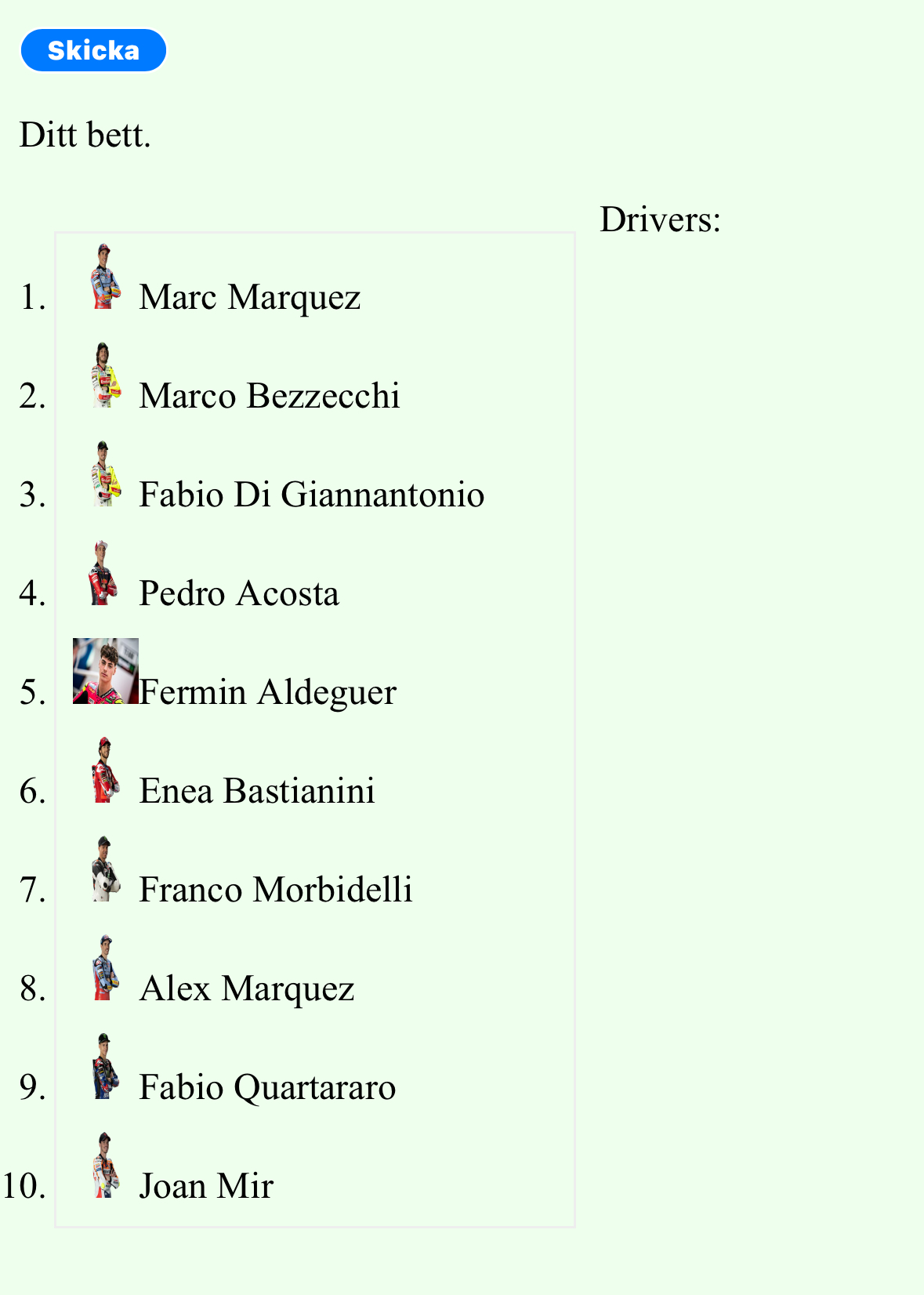Tap Enea Bastianini entry
Screen dimensions: 924x1295
pyautogui.click(x=256, y=790)
